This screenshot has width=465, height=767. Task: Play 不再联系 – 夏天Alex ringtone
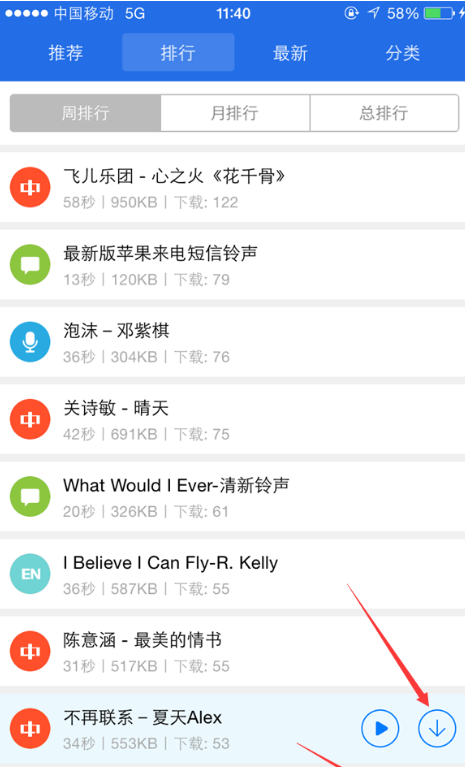point(380,728)
